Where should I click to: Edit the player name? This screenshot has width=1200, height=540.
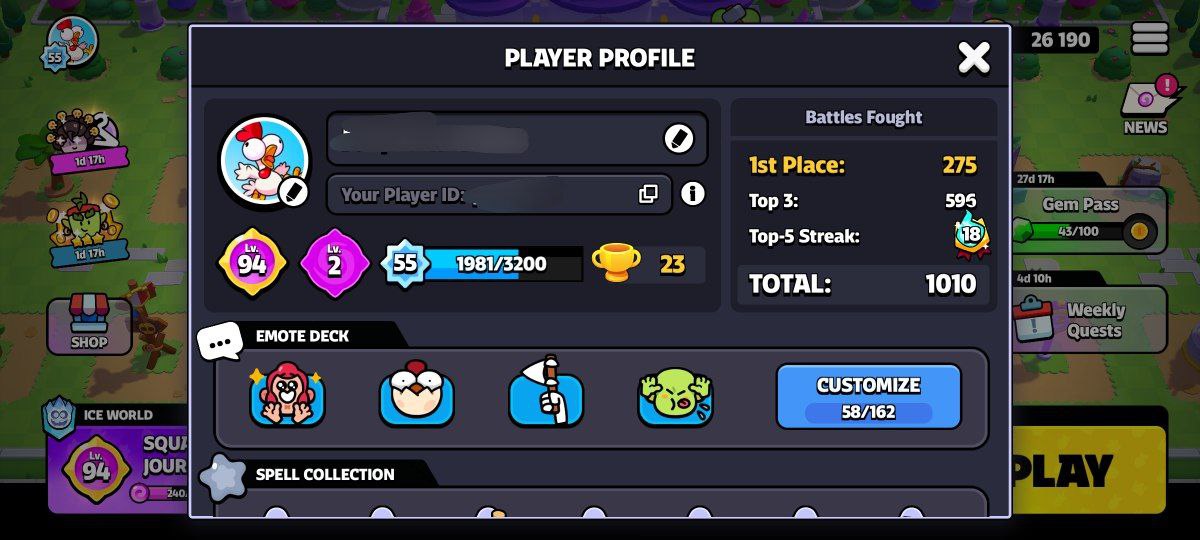[679, 139]
